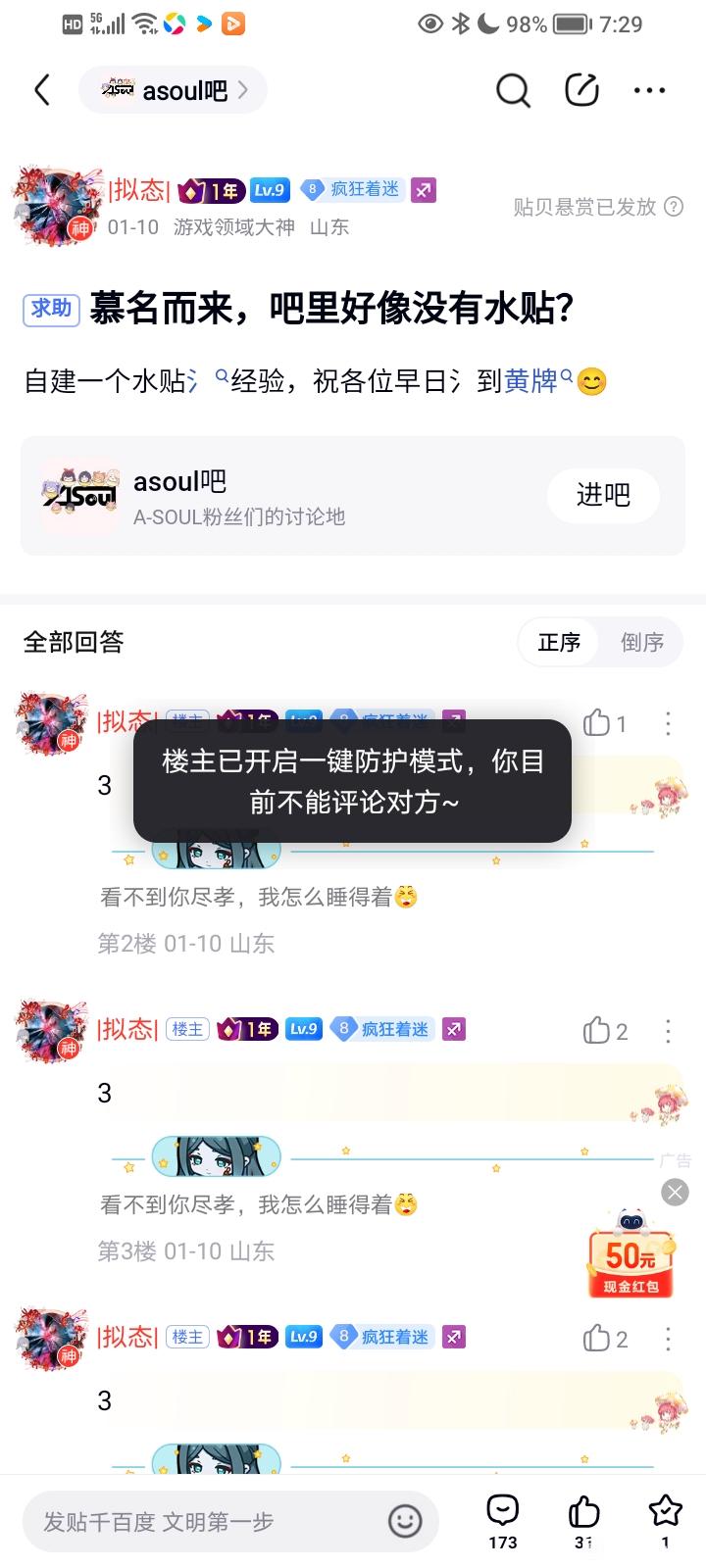706x1568 pixels.
Task: Open the emoji picker in the comment bar
Action: [405, 1521]
